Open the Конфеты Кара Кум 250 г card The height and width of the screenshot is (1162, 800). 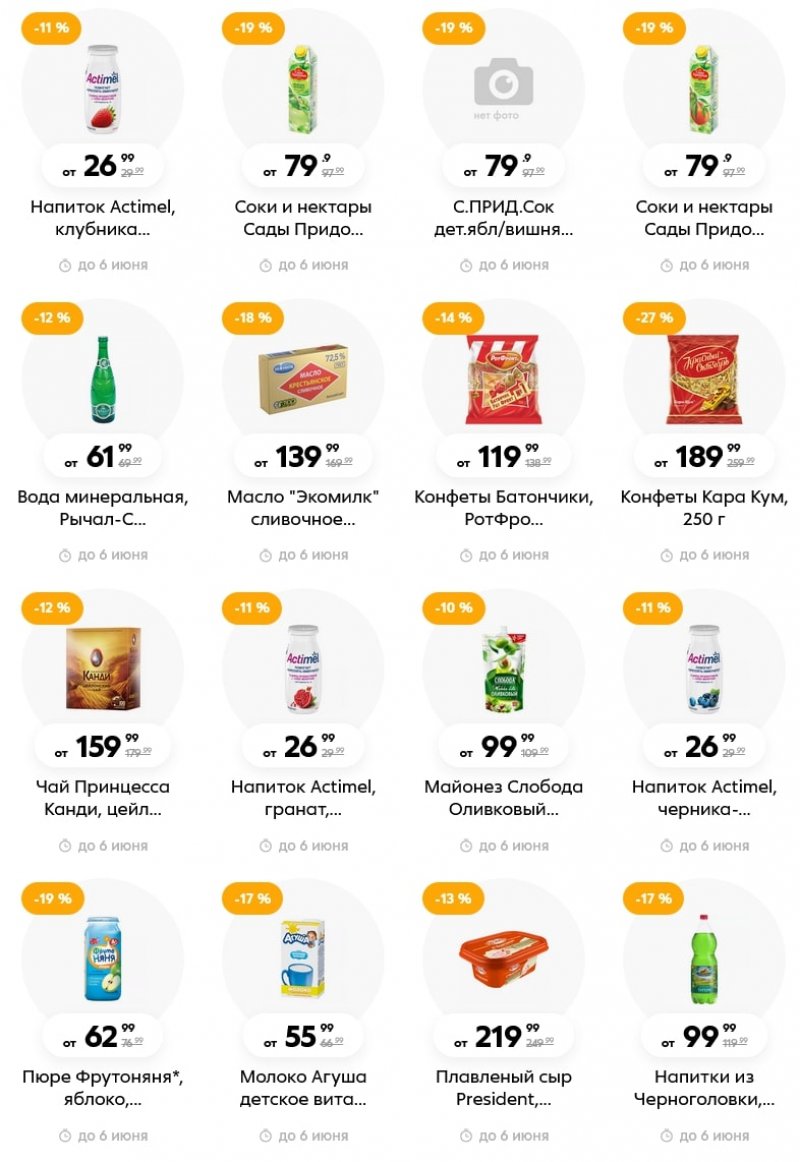[704, 508]
